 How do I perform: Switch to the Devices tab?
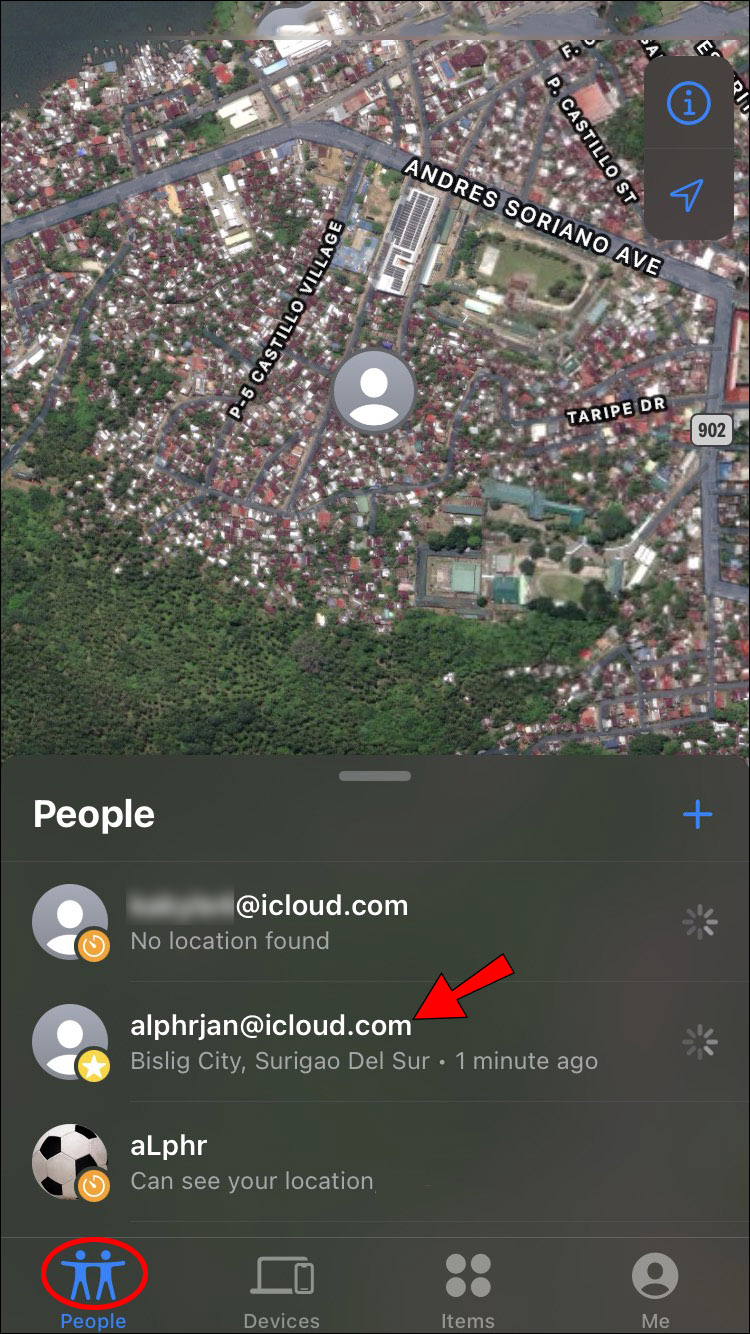coord(282,1288)
